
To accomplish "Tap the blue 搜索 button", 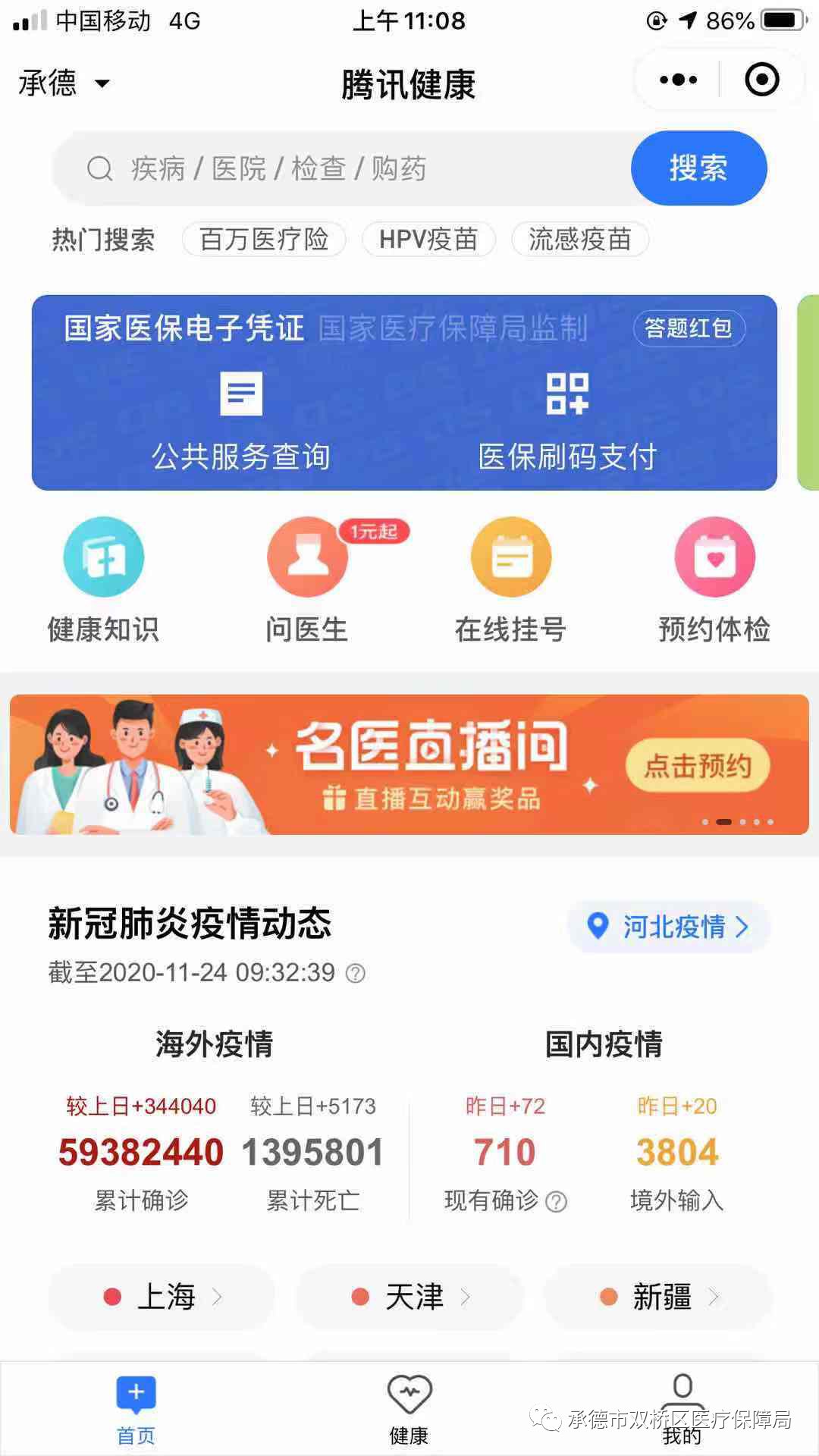I will coord(698,168).
